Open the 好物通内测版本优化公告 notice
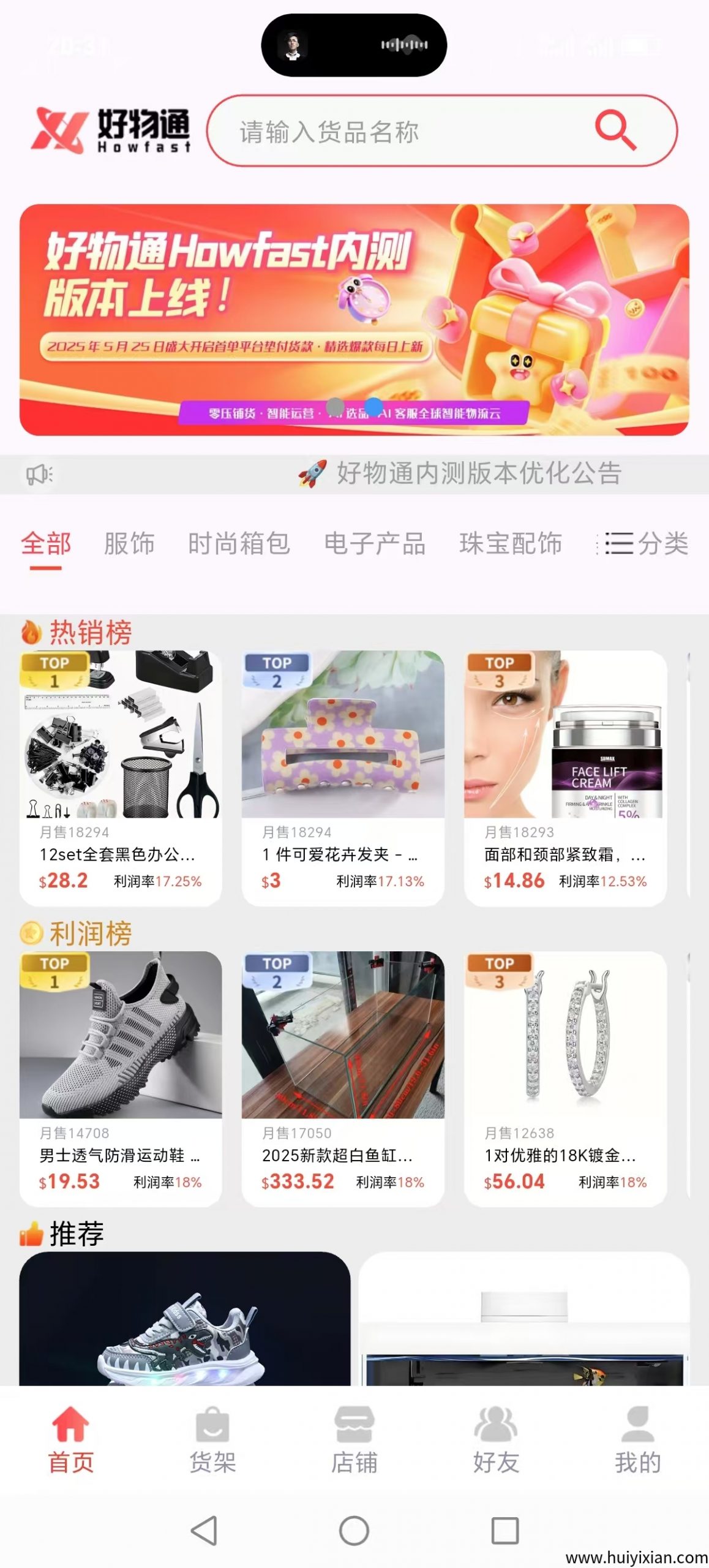This screenshot has width=709, height=1568. tap(478, 473)
